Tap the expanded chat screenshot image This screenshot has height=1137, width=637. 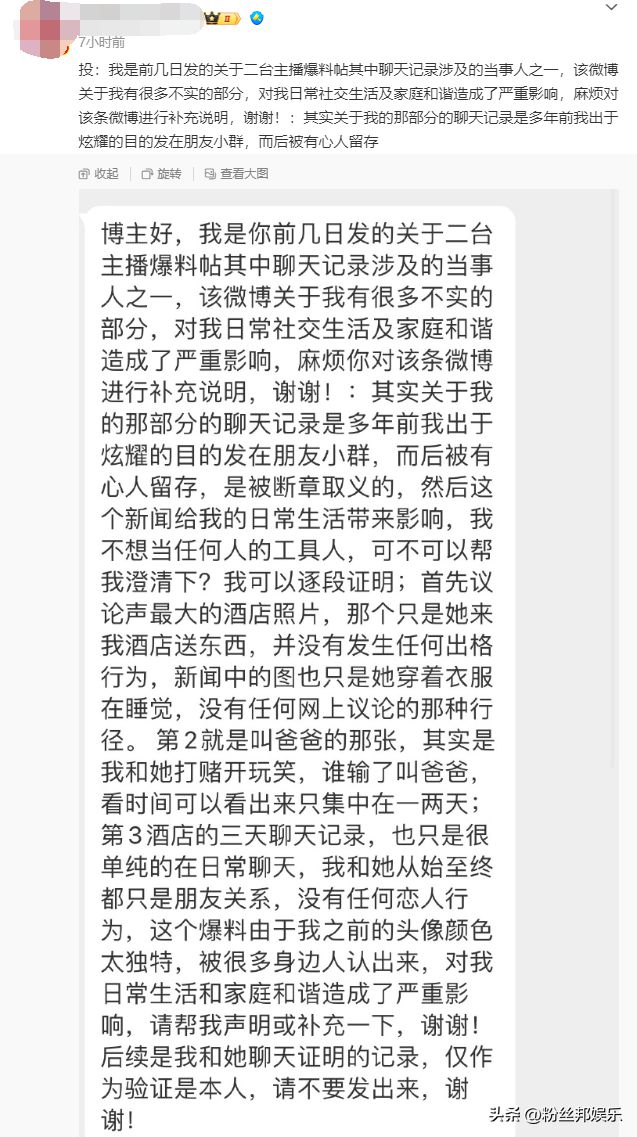(x=348, y=663)
